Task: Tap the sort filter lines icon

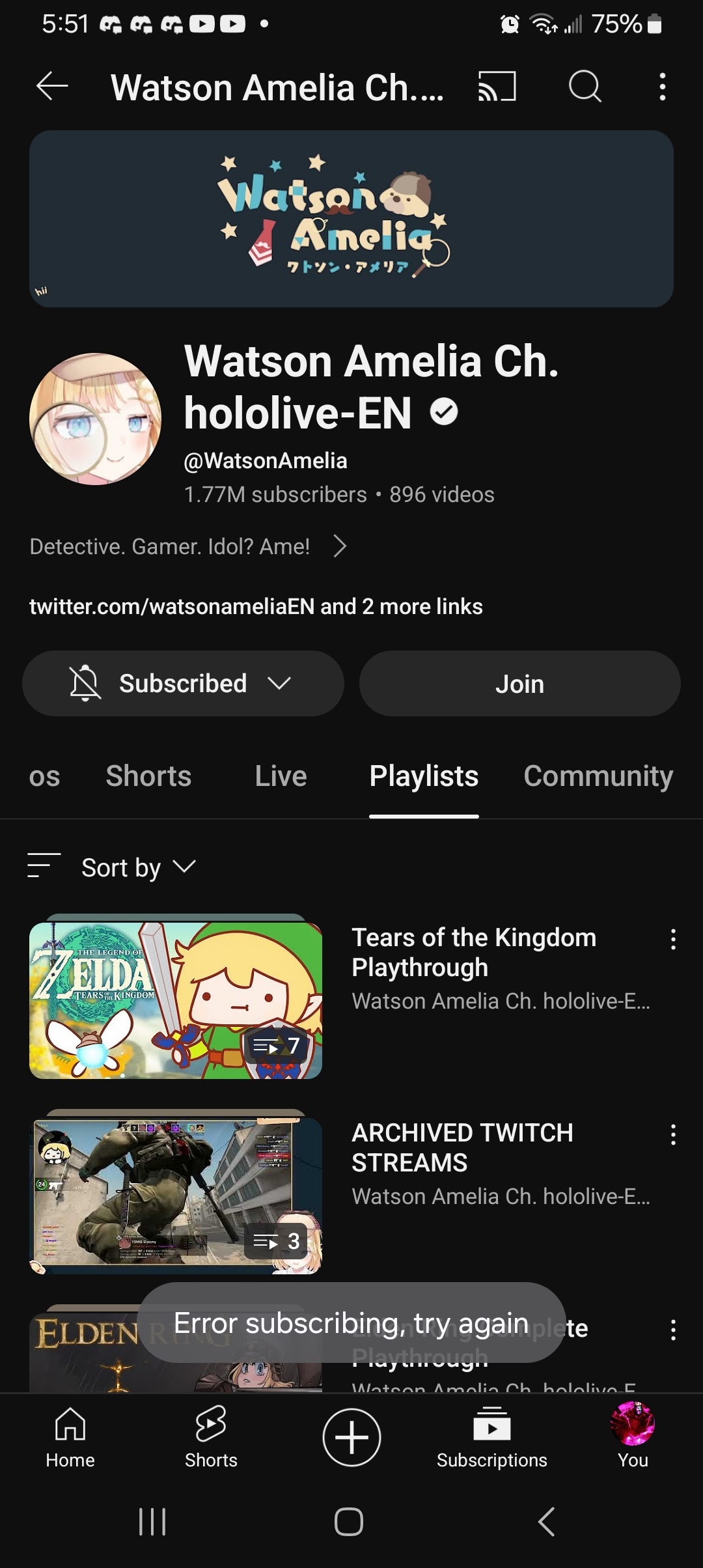Action: (43, 867)
